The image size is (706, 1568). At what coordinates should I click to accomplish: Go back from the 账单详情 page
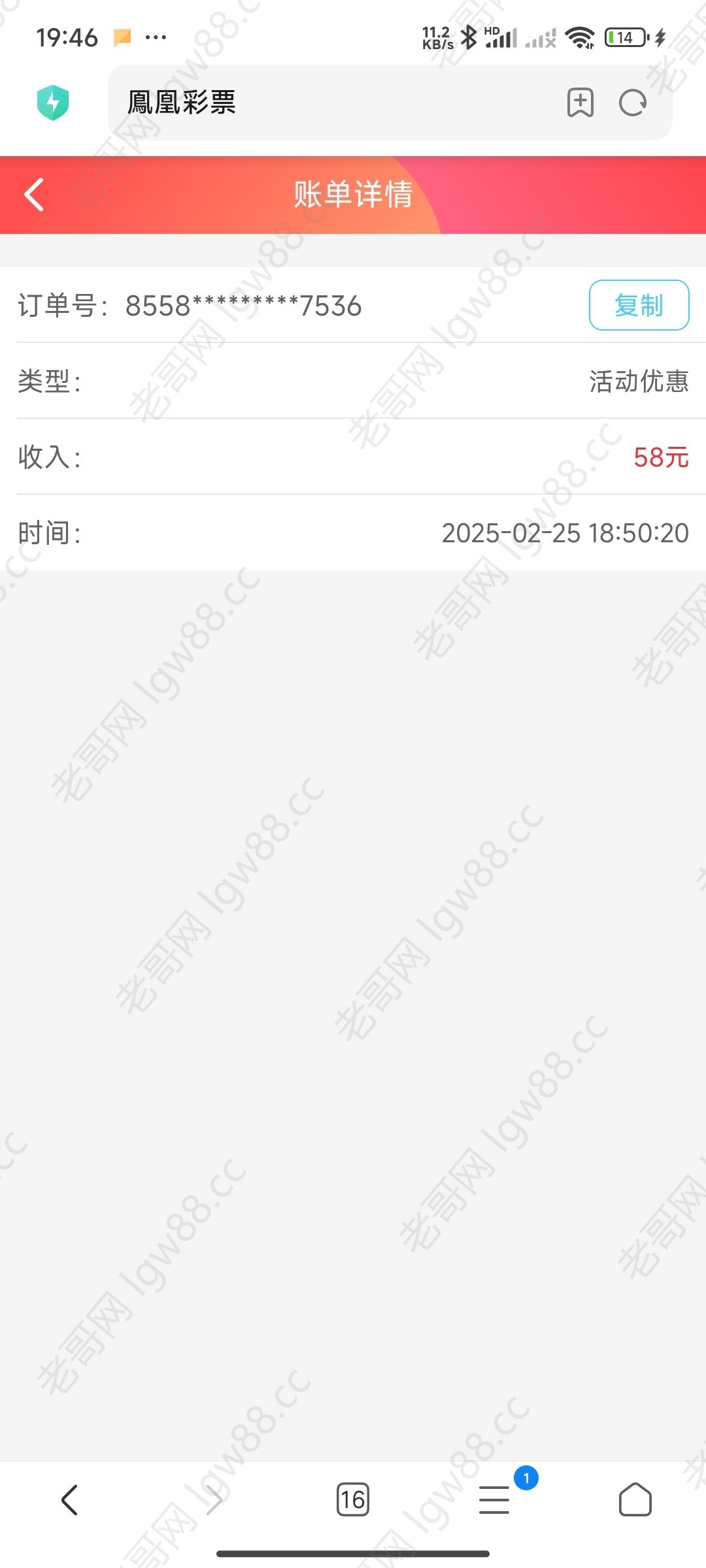tap(34, 195)
